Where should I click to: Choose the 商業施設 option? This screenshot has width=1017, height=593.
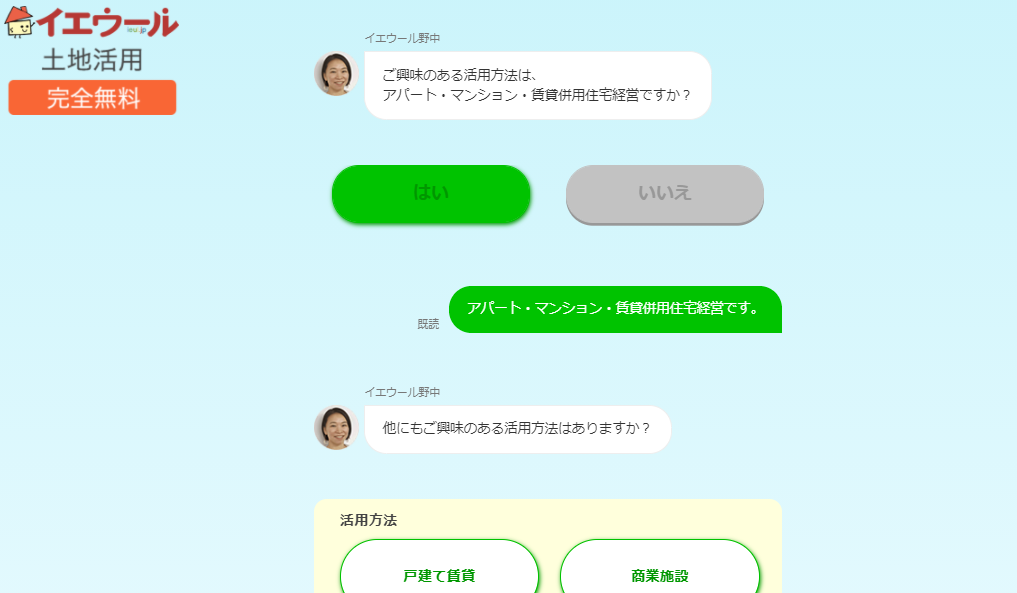(x=660, y=574)
